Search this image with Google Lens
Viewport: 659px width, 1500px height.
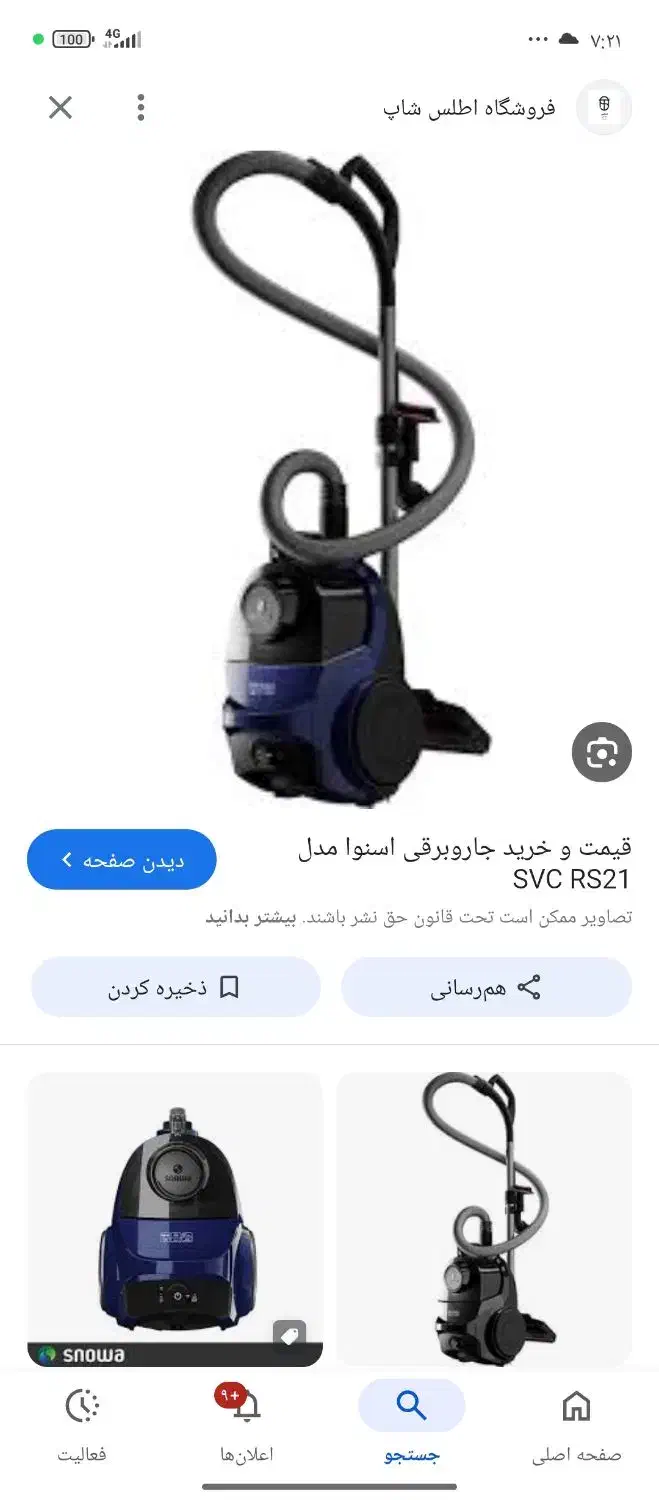pos(601,752)
